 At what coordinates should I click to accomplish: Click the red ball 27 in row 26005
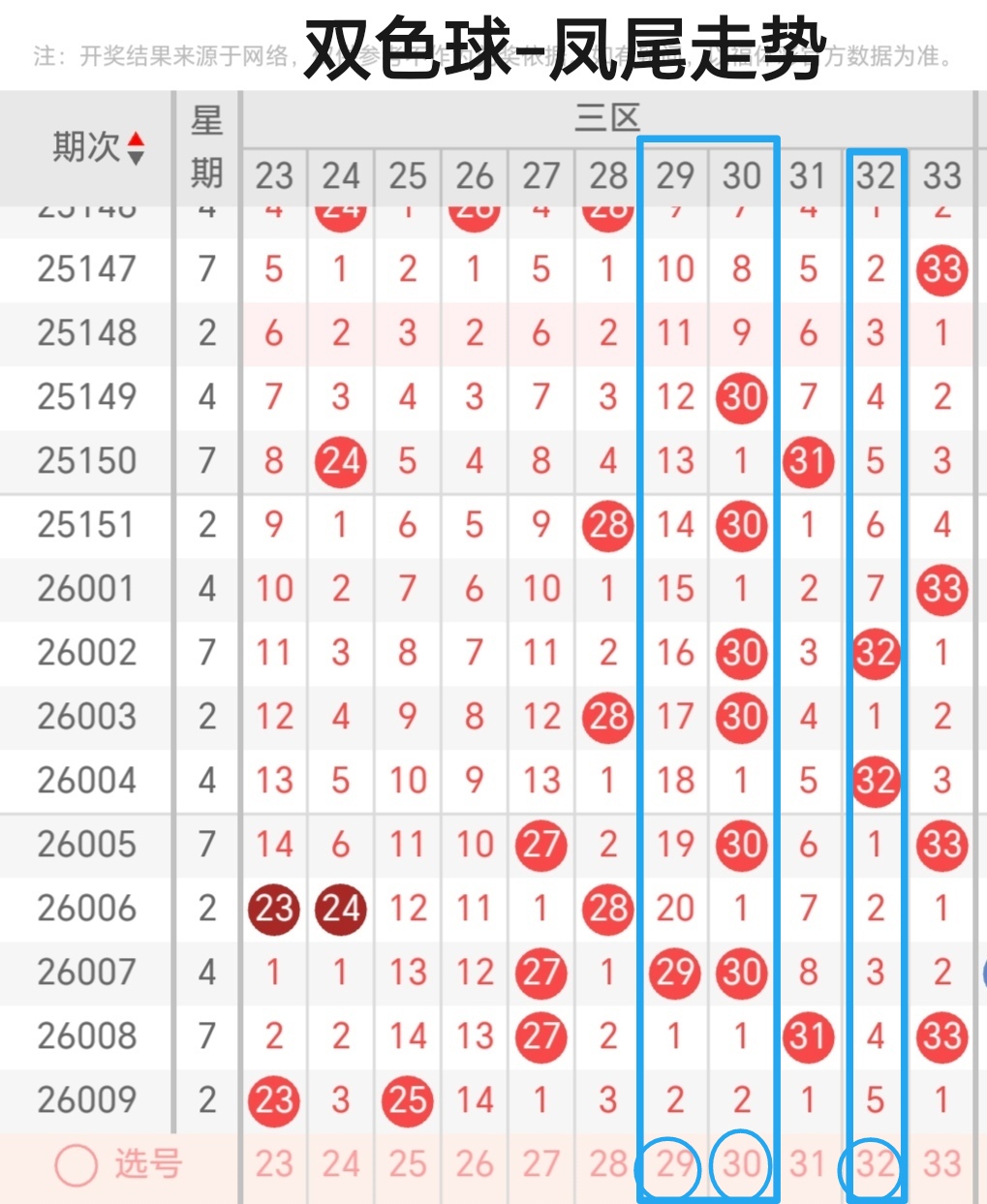(541, 845)
